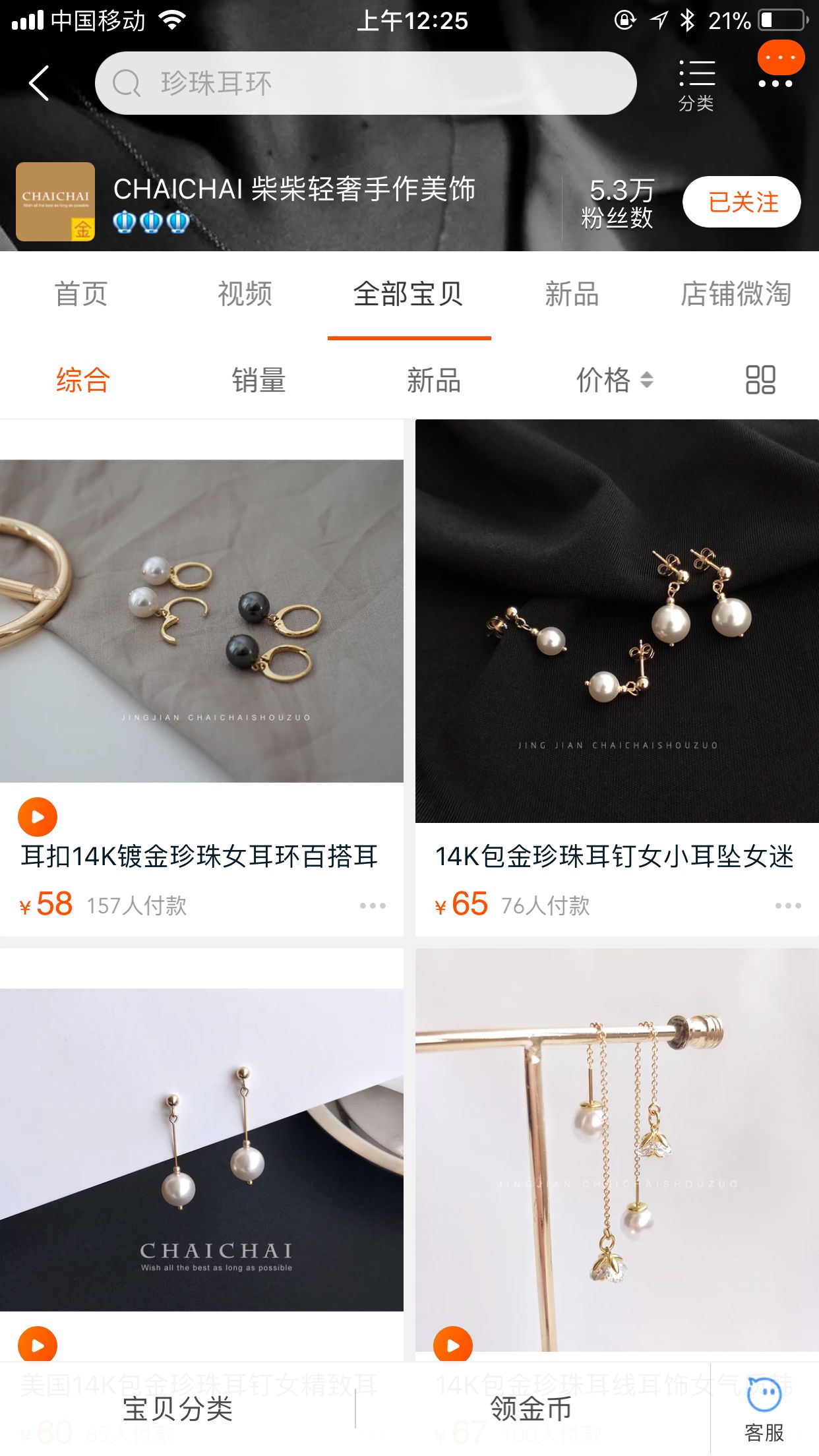The image size is (819, 1456).
Task: Toggle the grid layout view icon
Action: tap(760, 380)
